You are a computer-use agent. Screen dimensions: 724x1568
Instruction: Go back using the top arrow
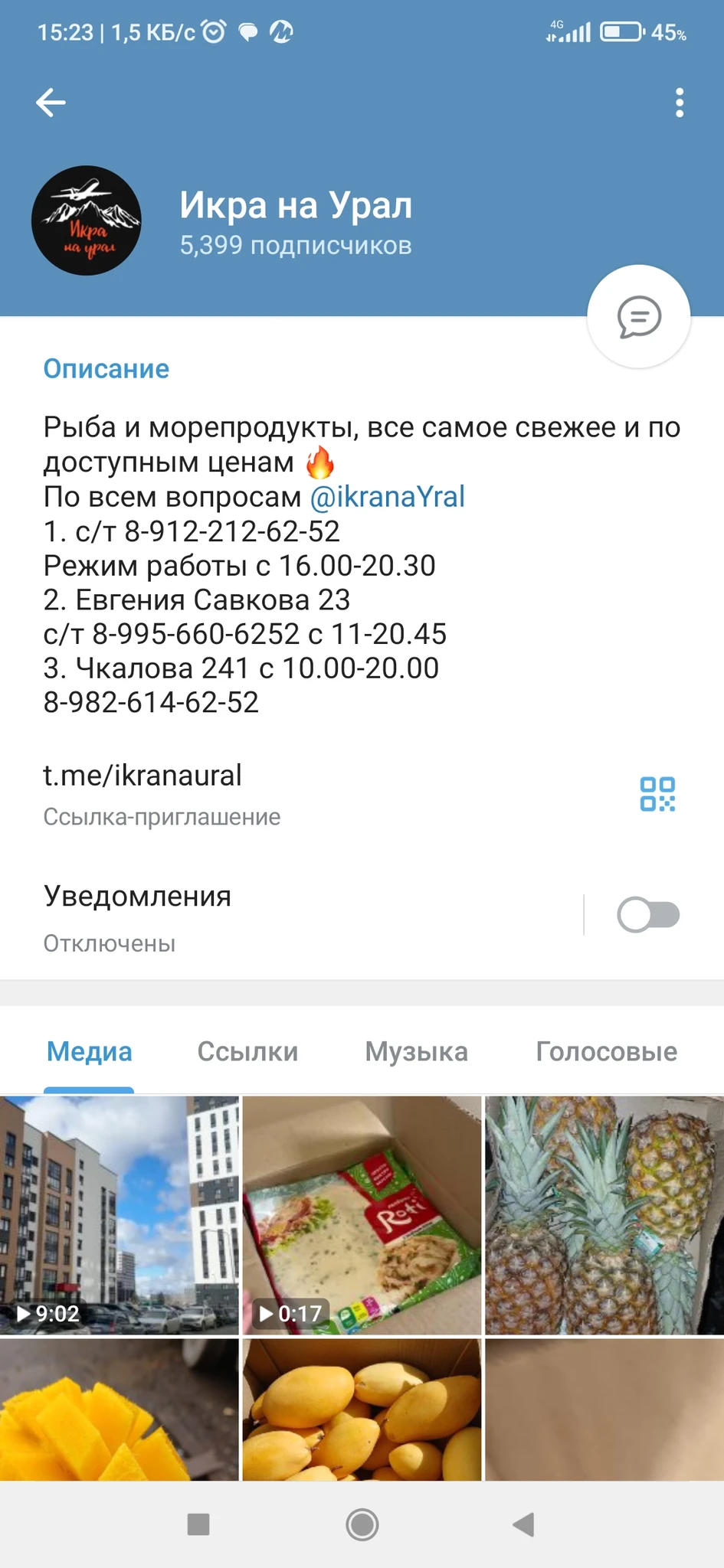click(51, 103)
